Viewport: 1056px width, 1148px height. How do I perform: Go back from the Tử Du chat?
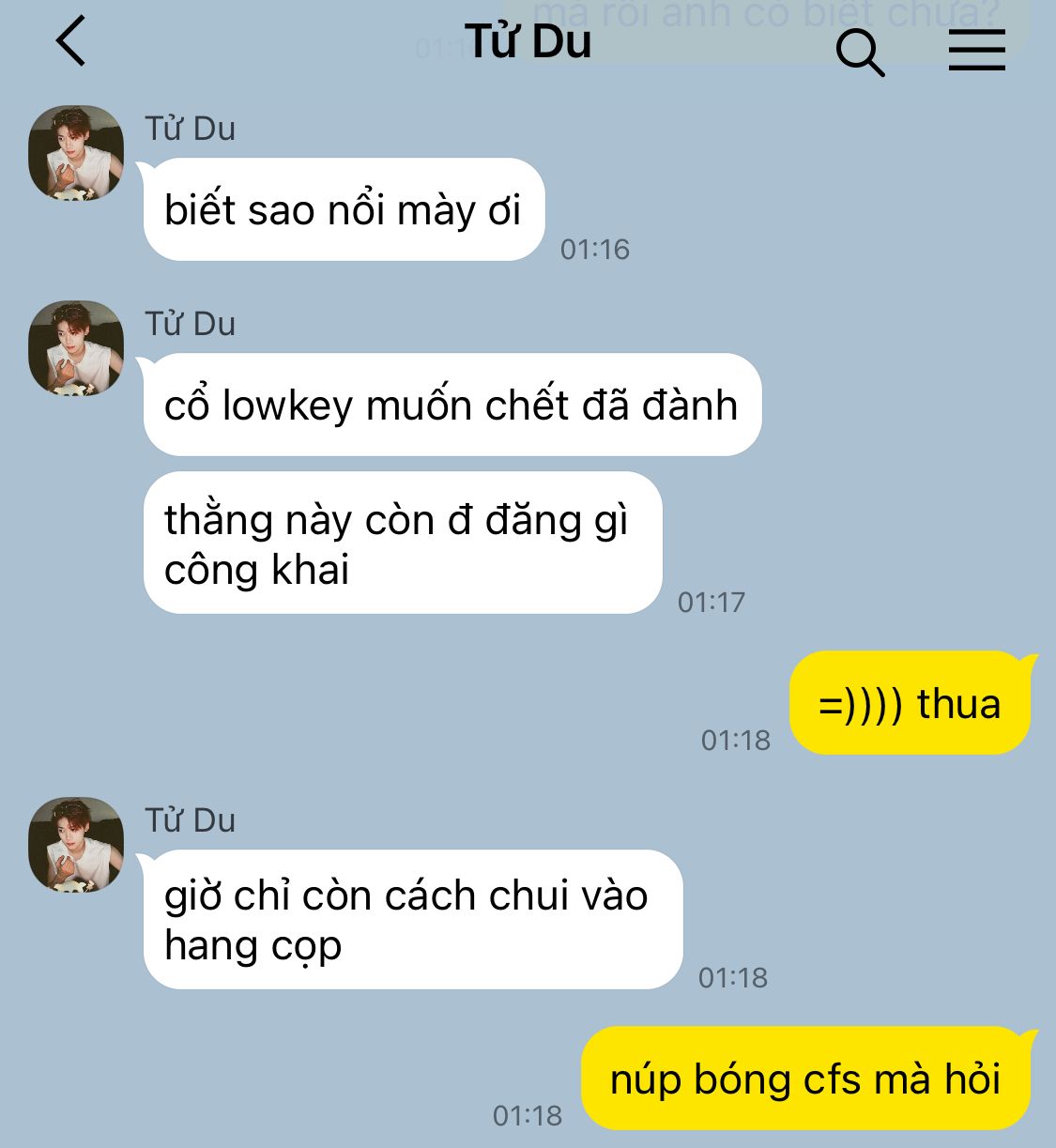point(71,42)
